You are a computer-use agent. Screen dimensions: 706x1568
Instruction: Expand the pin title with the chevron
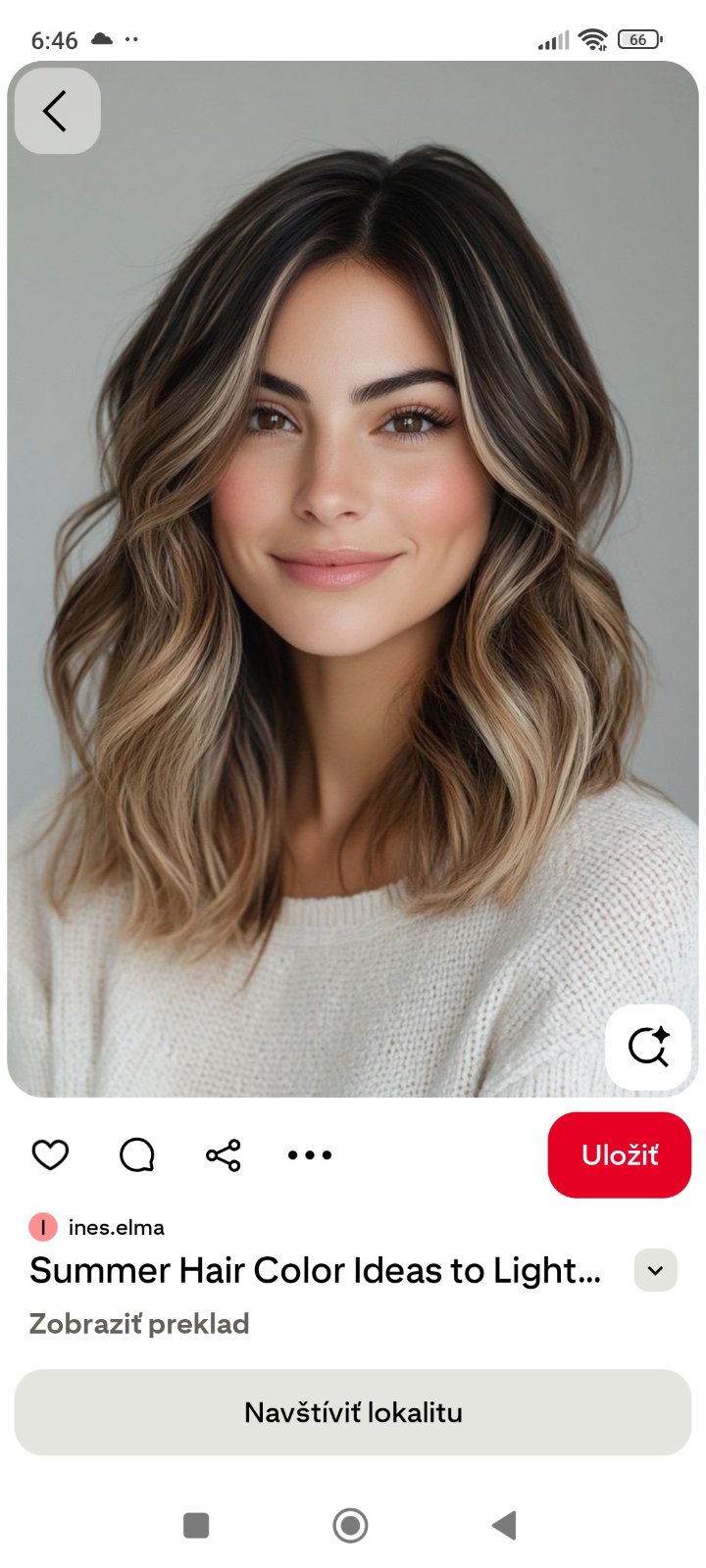(655, 1271)
